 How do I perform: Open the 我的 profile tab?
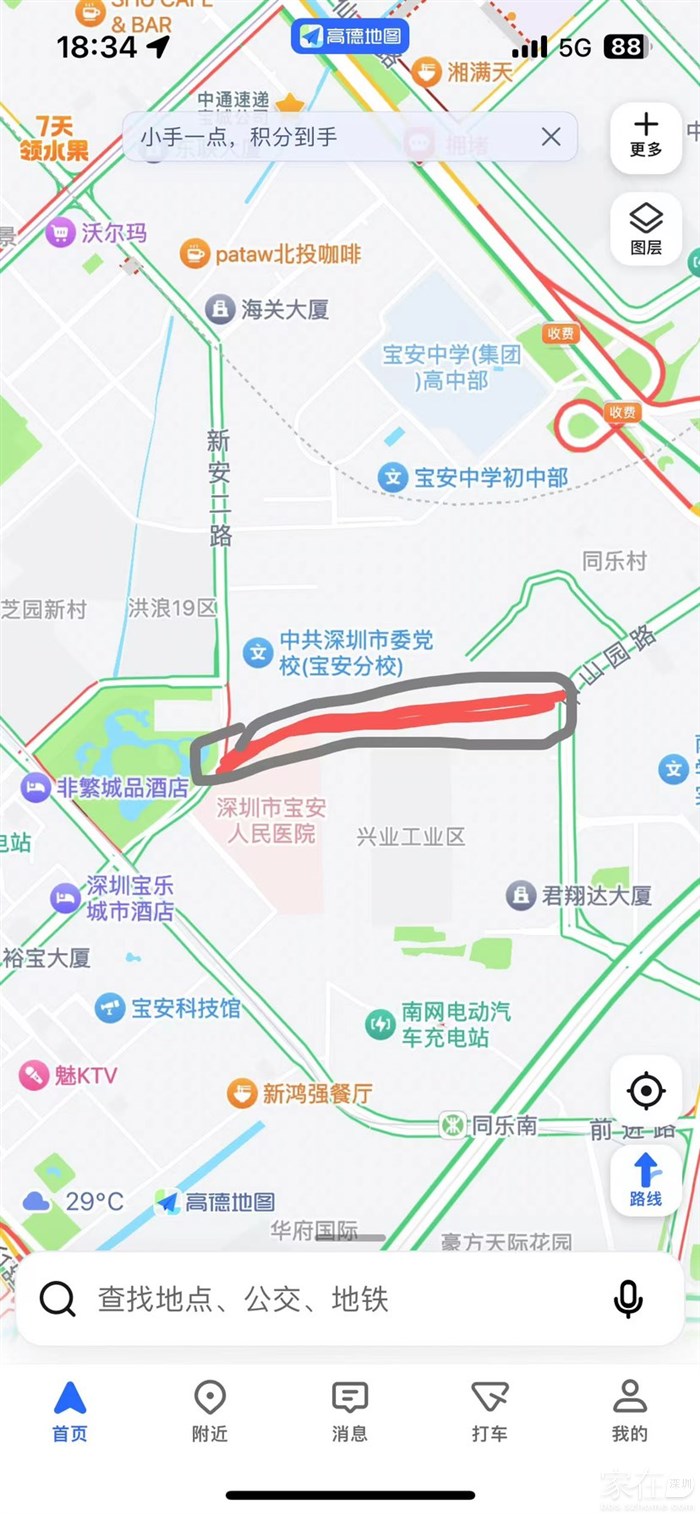click(x=630, y=1410)
